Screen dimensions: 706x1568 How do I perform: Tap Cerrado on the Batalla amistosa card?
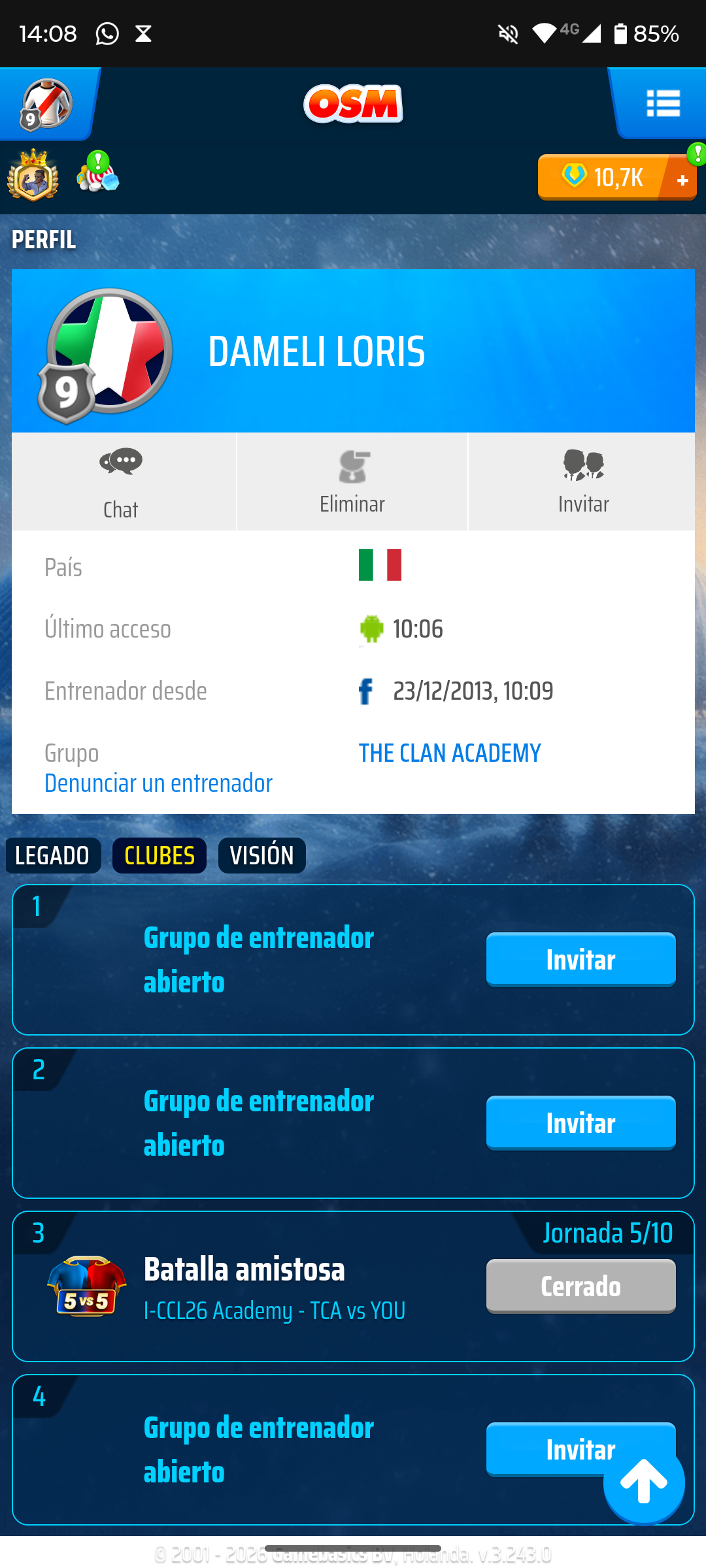[x=580, y=1286]
